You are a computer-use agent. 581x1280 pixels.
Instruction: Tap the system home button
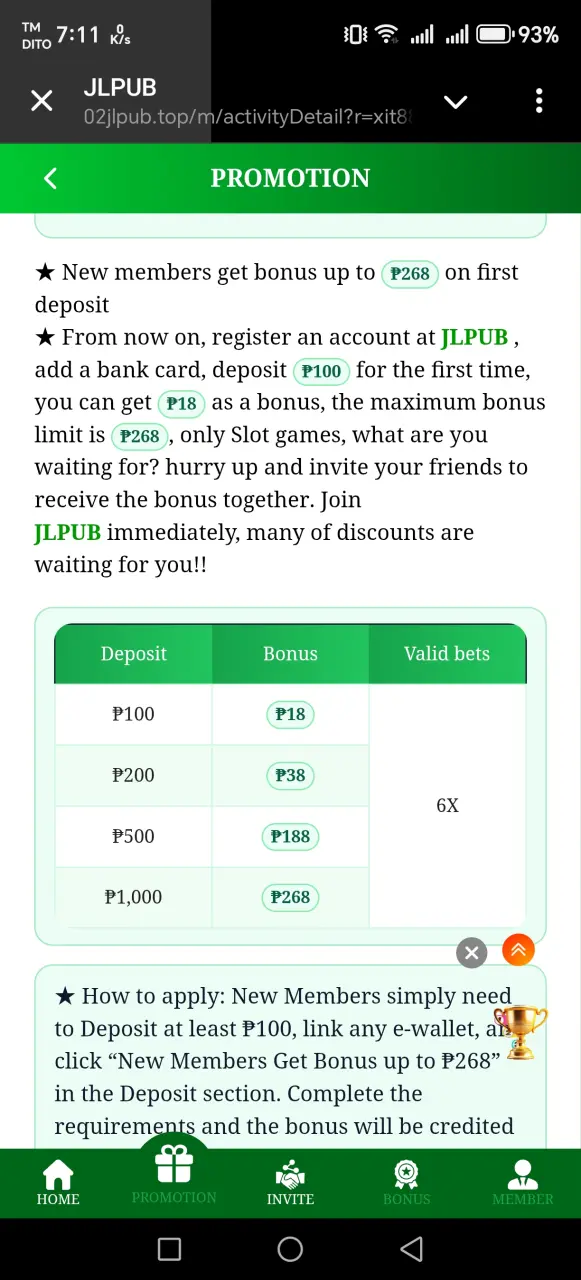pyautogui.click(x=290, y=1248)
